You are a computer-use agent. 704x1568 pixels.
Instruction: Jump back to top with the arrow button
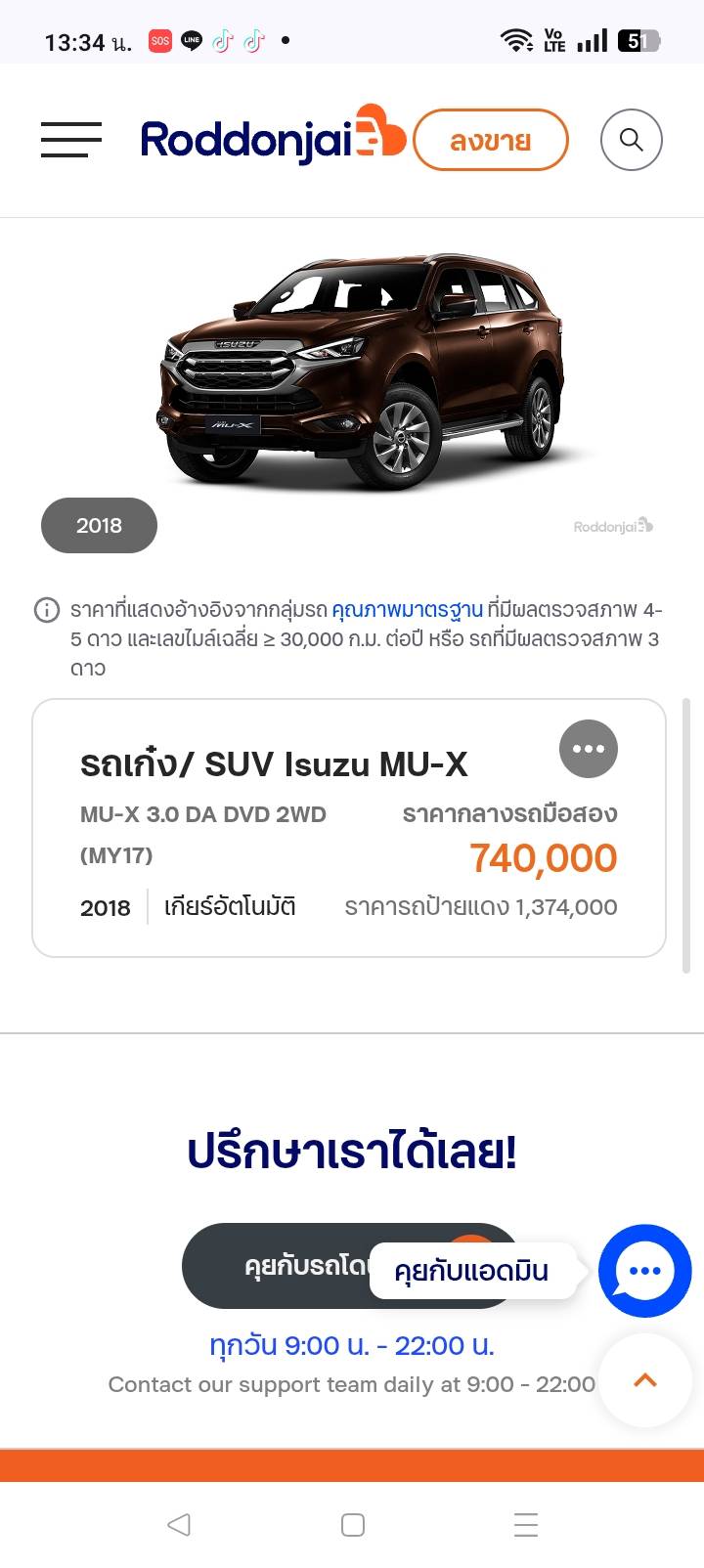[644, 1380]
